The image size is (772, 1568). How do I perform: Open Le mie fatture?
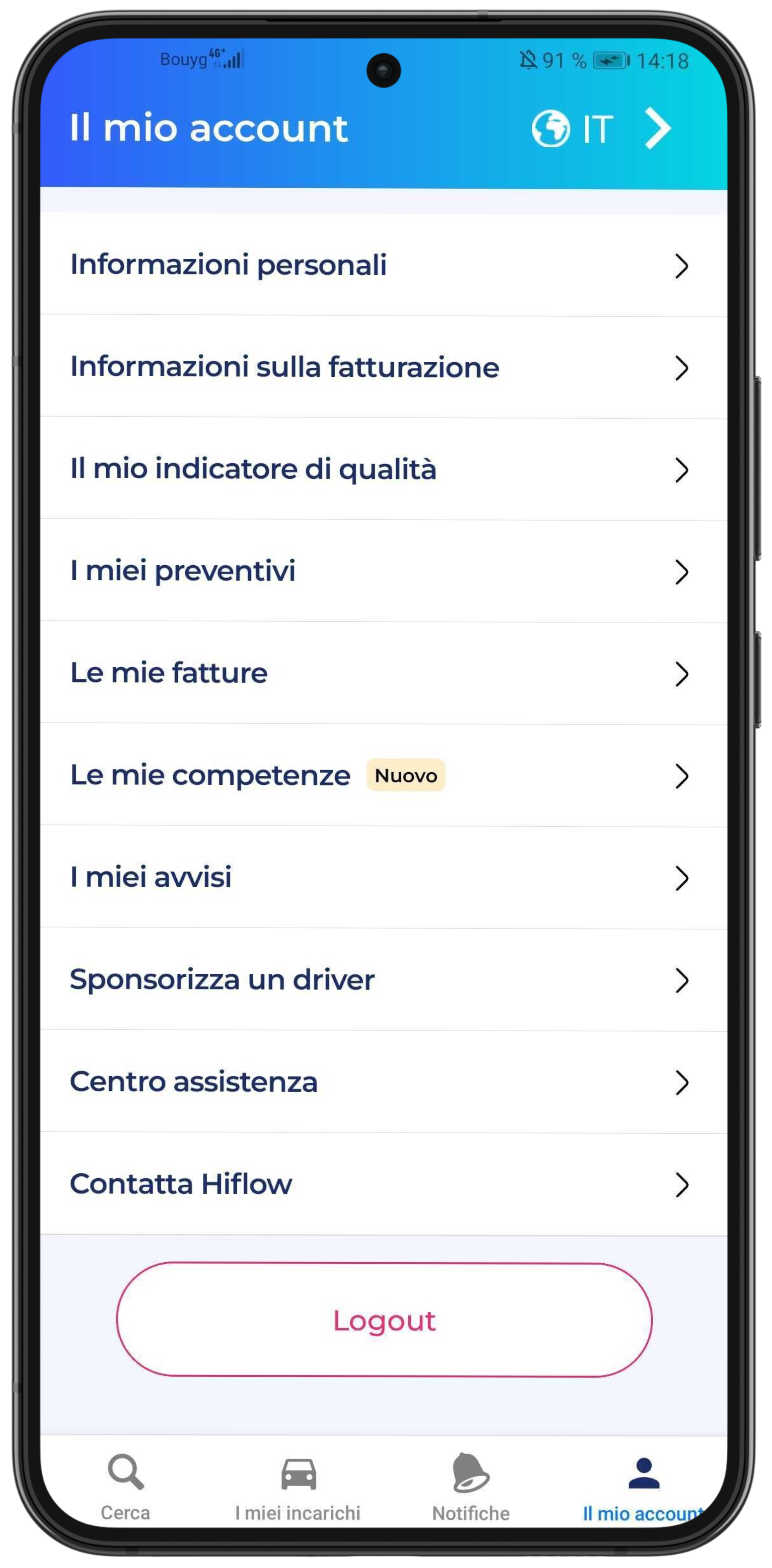[x=383, y=674]
